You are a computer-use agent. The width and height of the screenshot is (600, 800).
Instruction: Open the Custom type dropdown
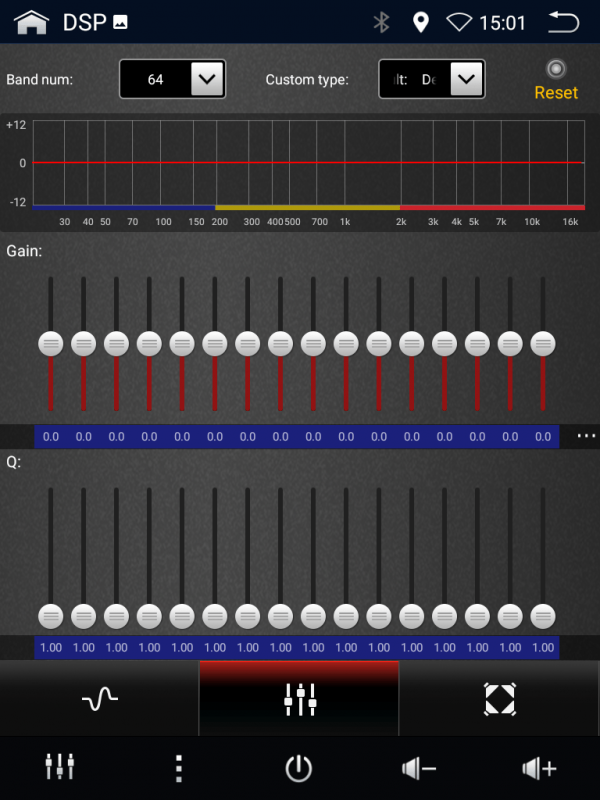[x=466, y=79]
